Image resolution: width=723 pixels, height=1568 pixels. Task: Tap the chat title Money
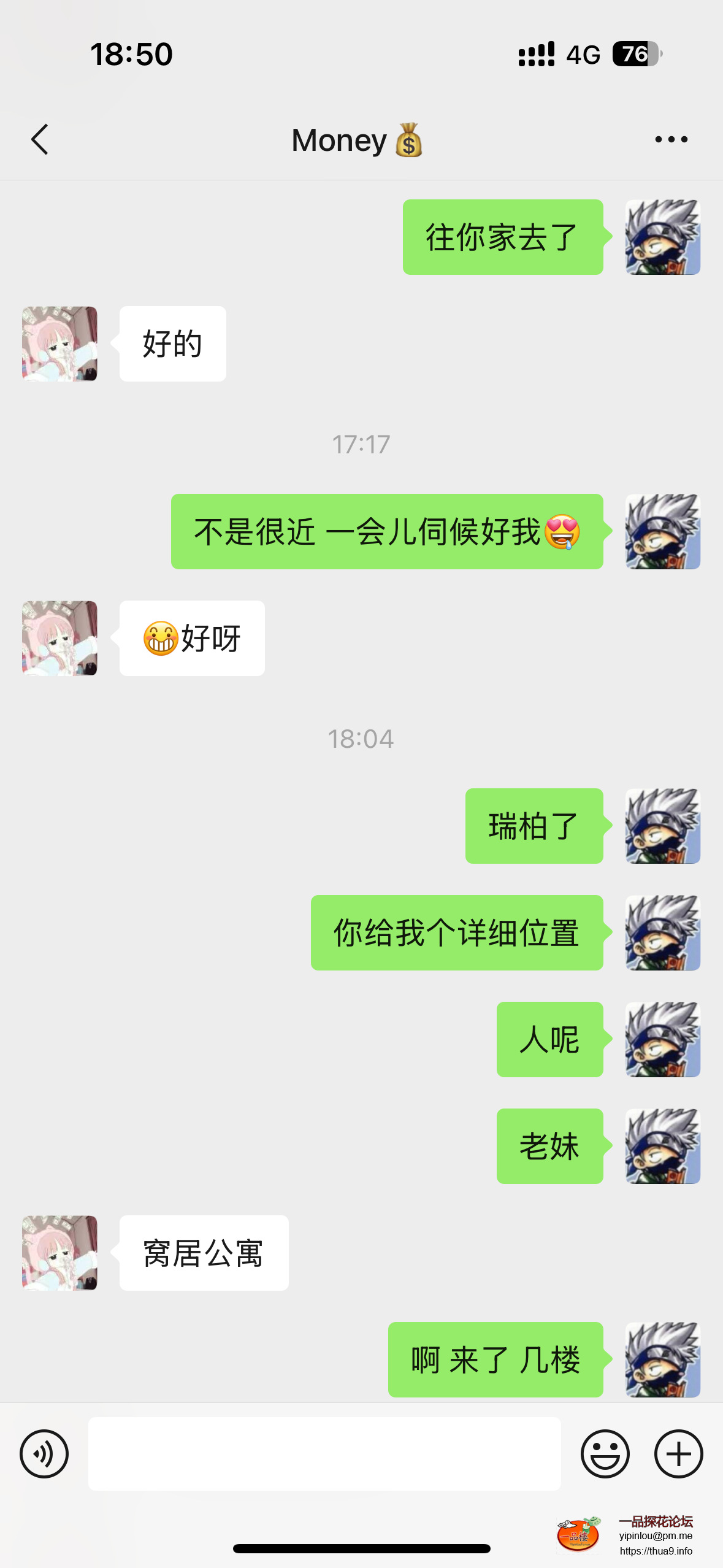tap(358, 140)
